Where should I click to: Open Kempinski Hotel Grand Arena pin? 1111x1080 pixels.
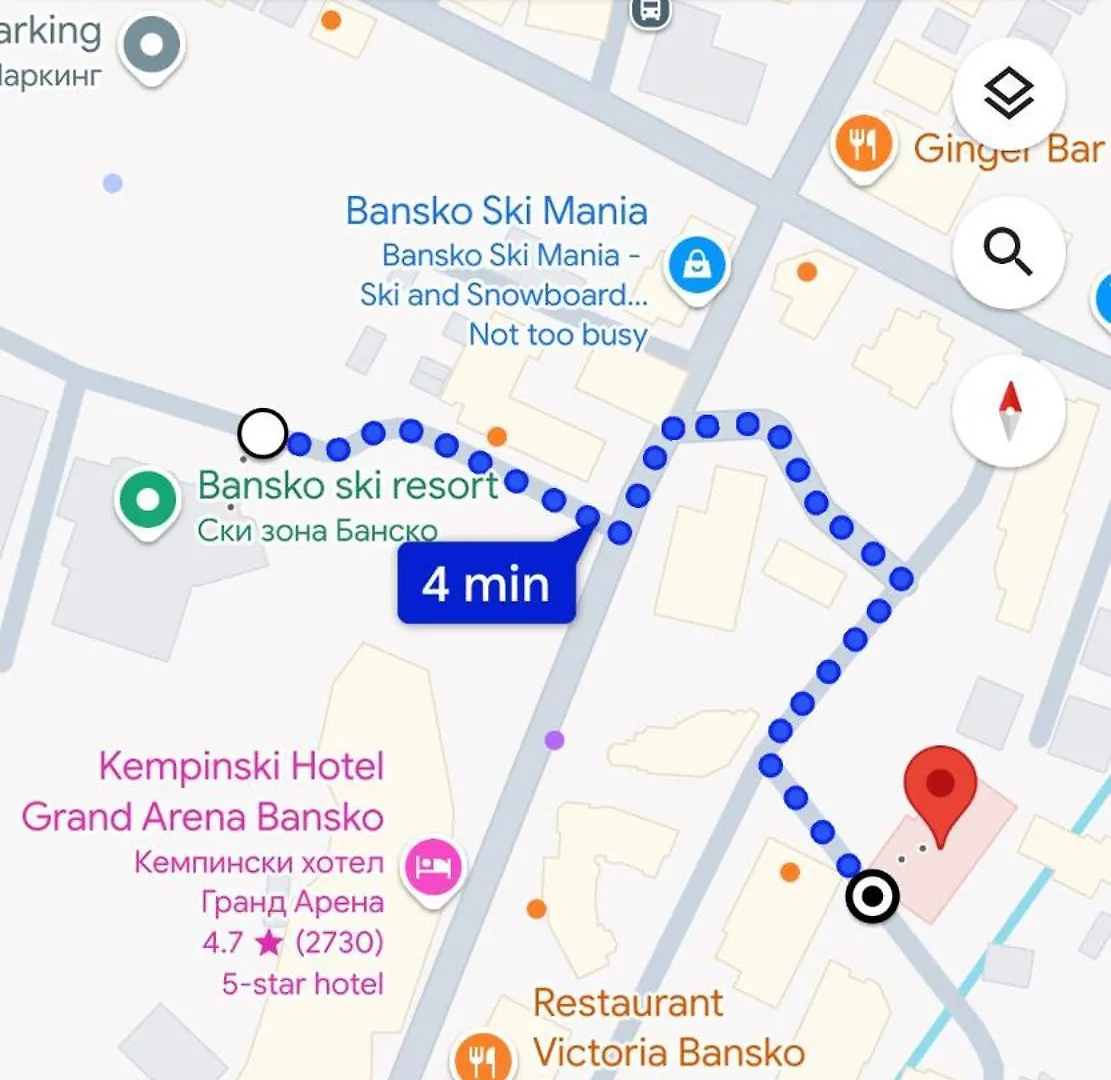(x=431, y=864)
